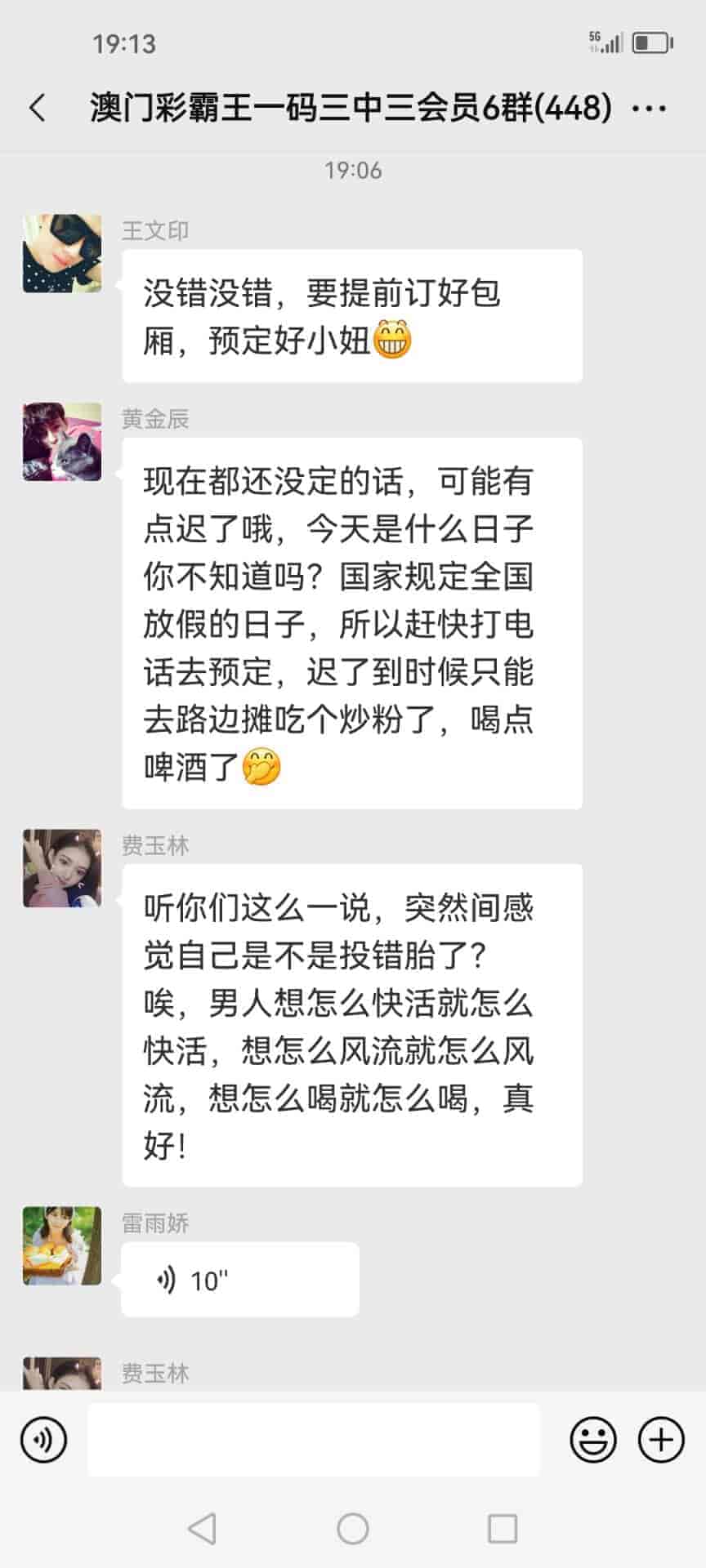Open the group chat overflow menu
The image size is (706, 1568).
[650, 108]
